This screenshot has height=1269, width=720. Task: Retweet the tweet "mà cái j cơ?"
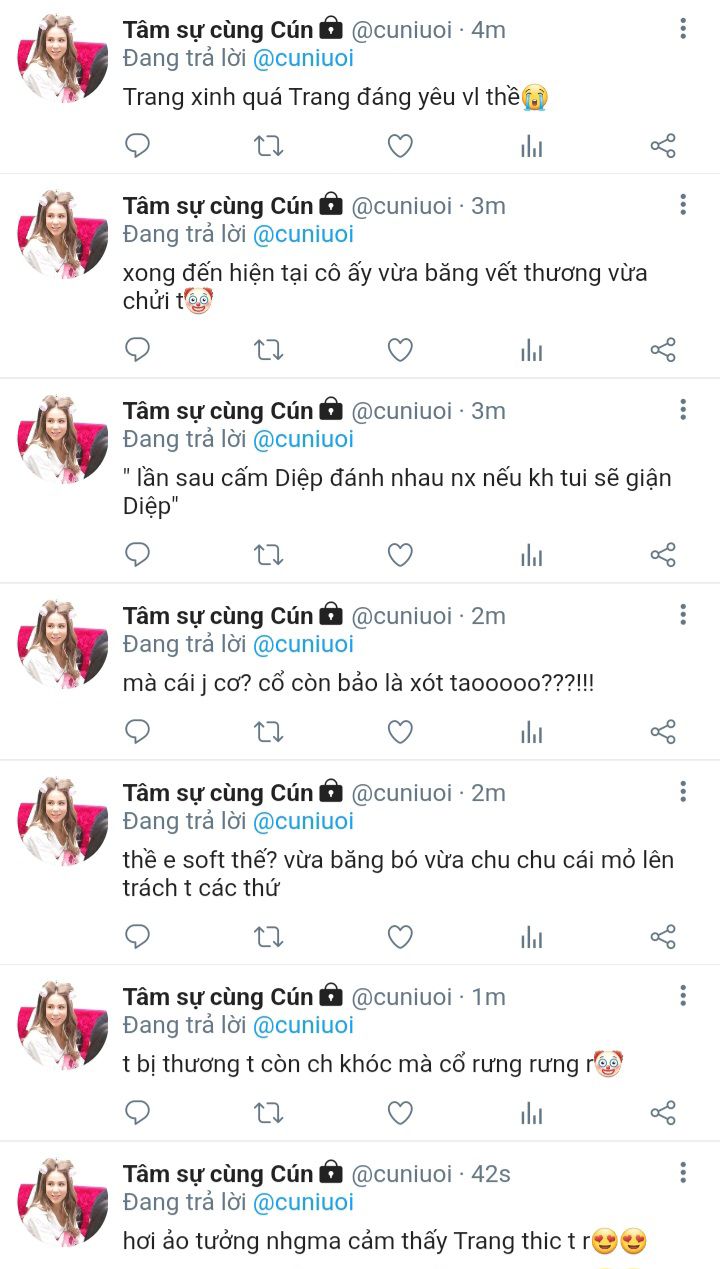(x=268, y=731)
